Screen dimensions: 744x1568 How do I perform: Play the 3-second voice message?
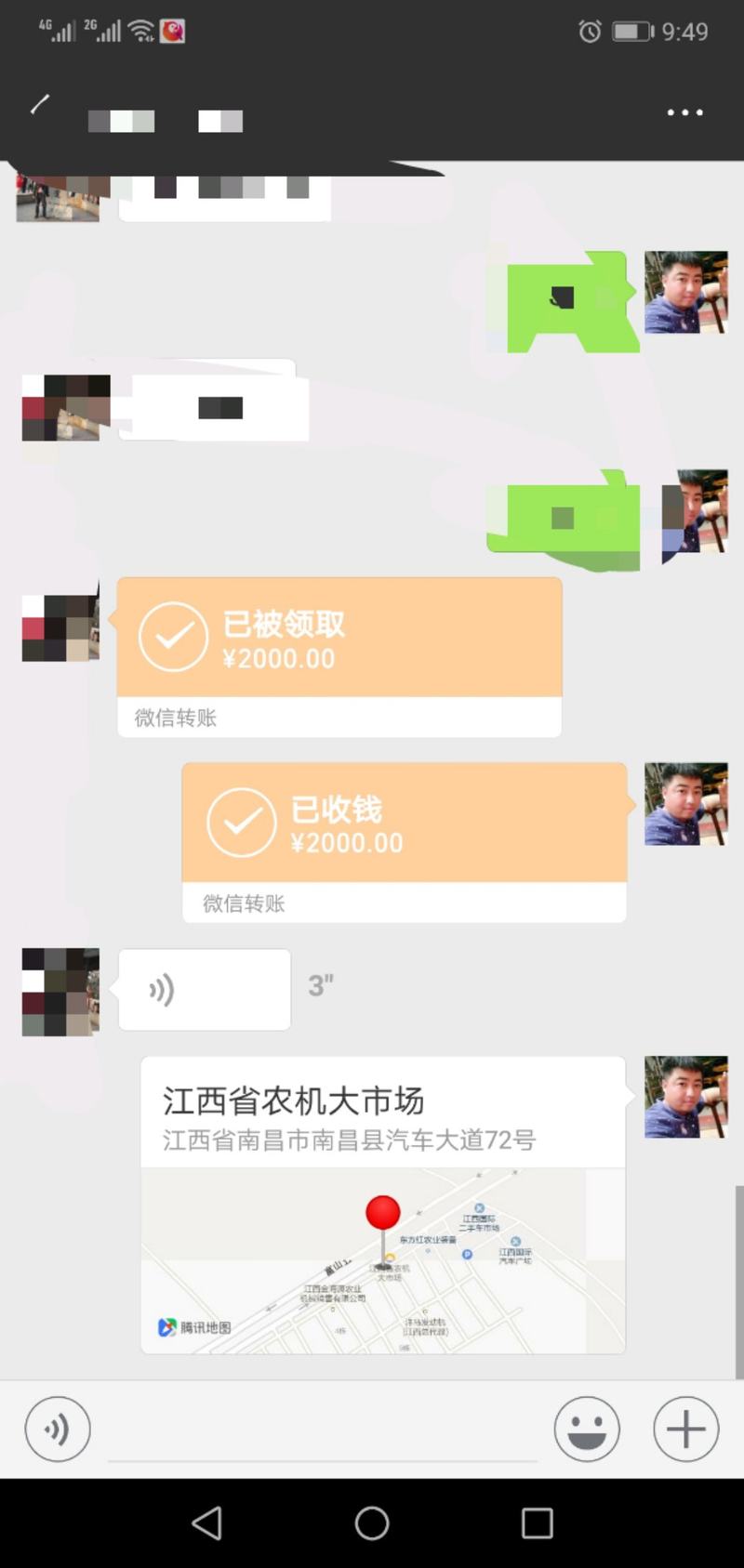(x=205, y=989)
